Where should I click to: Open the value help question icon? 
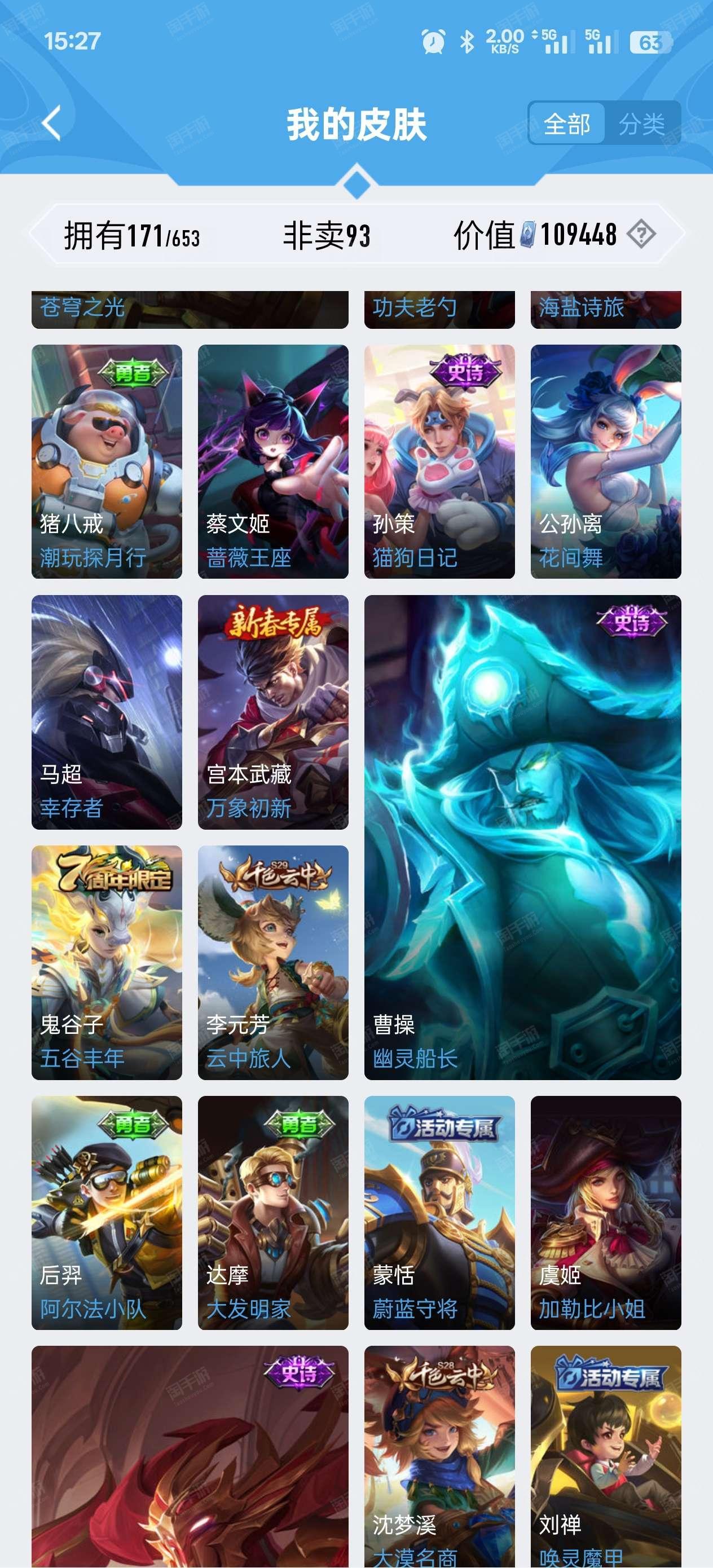click(641, 234)
